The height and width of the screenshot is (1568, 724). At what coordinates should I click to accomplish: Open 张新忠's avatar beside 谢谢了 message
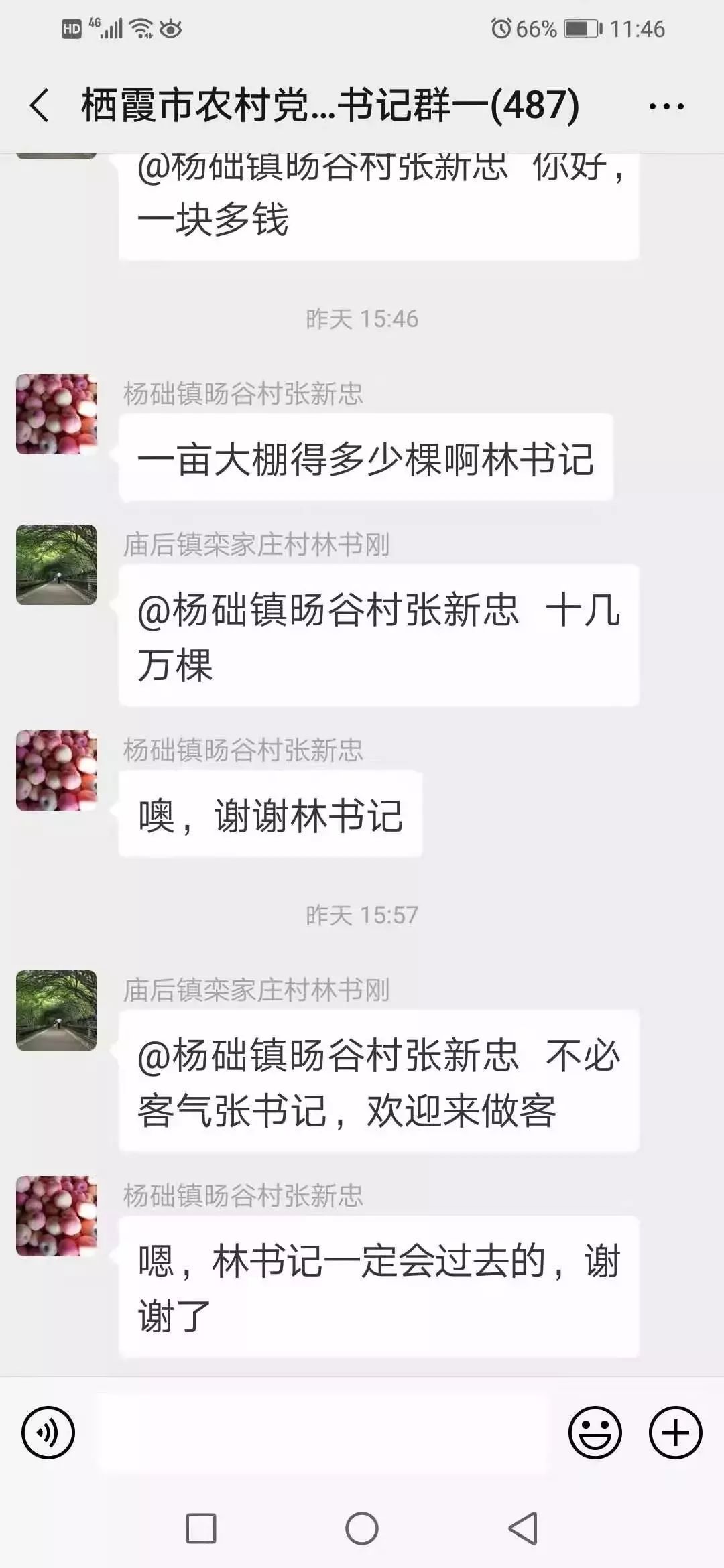(x=56, y=1216)
